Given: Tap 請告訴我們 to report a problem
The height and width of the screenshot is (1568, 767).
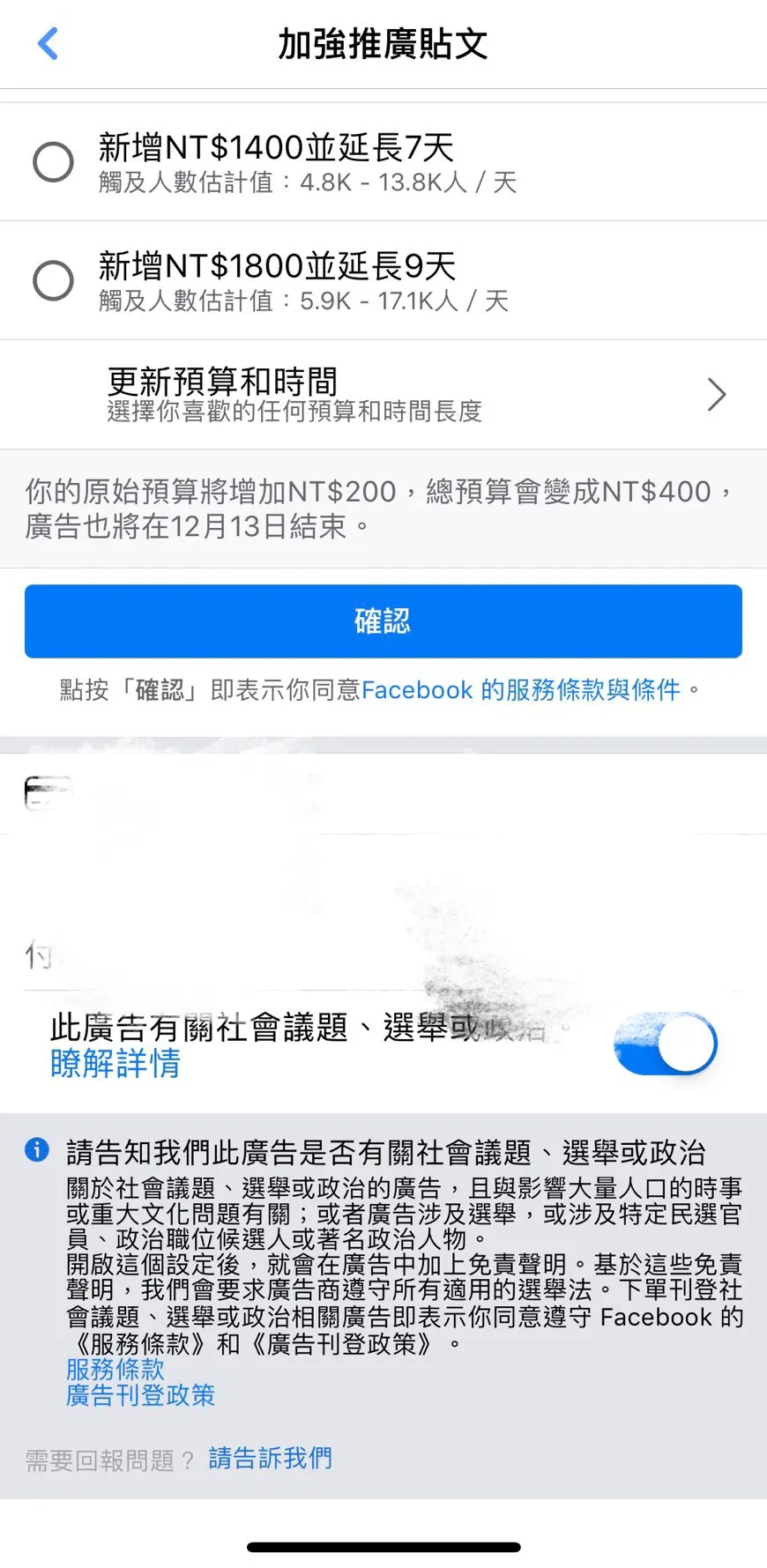Looking at the screenshot, I should (x=270, y=1459).
